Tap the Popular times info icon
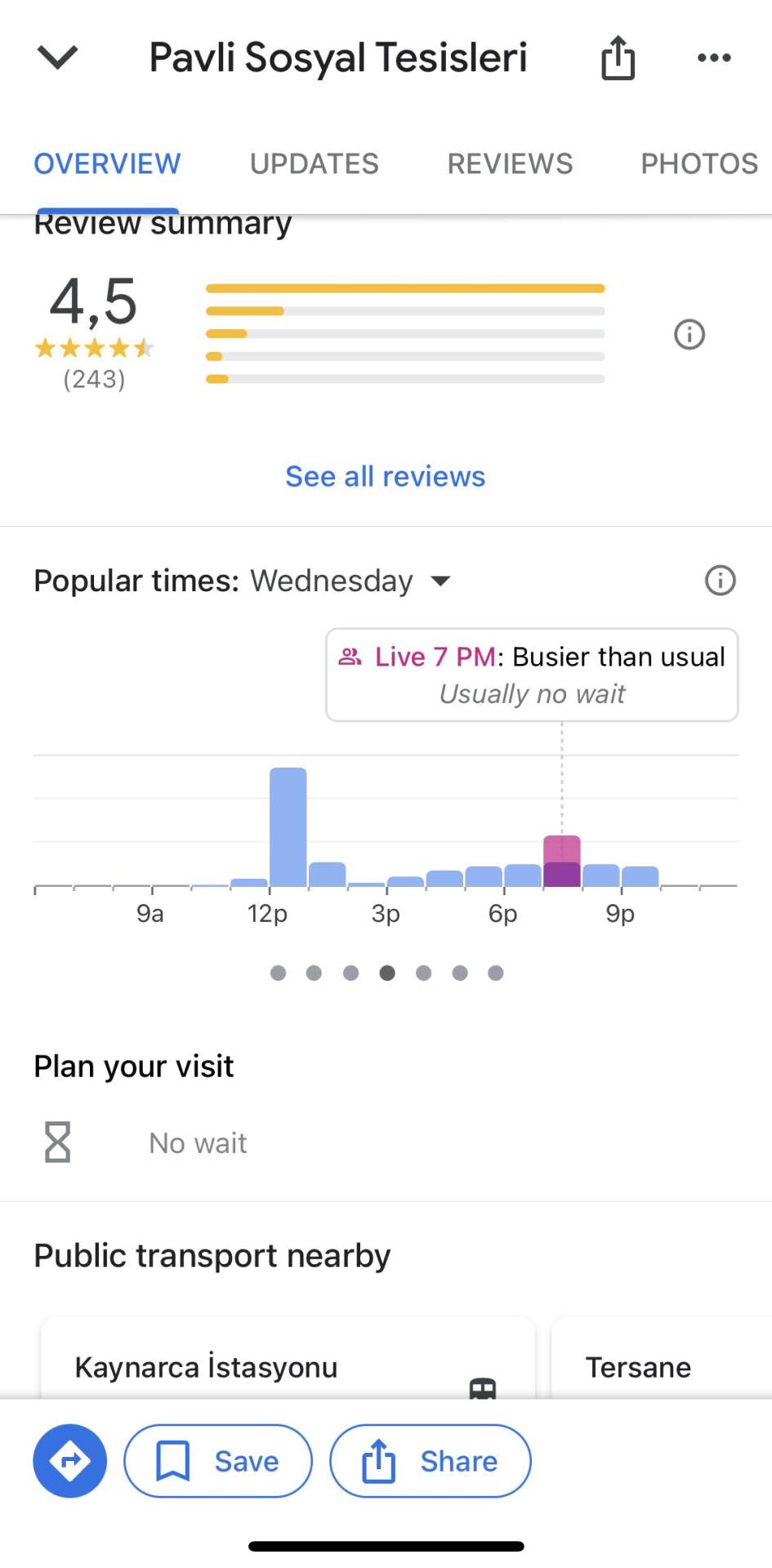772x1568 pixels. [720, 581]
